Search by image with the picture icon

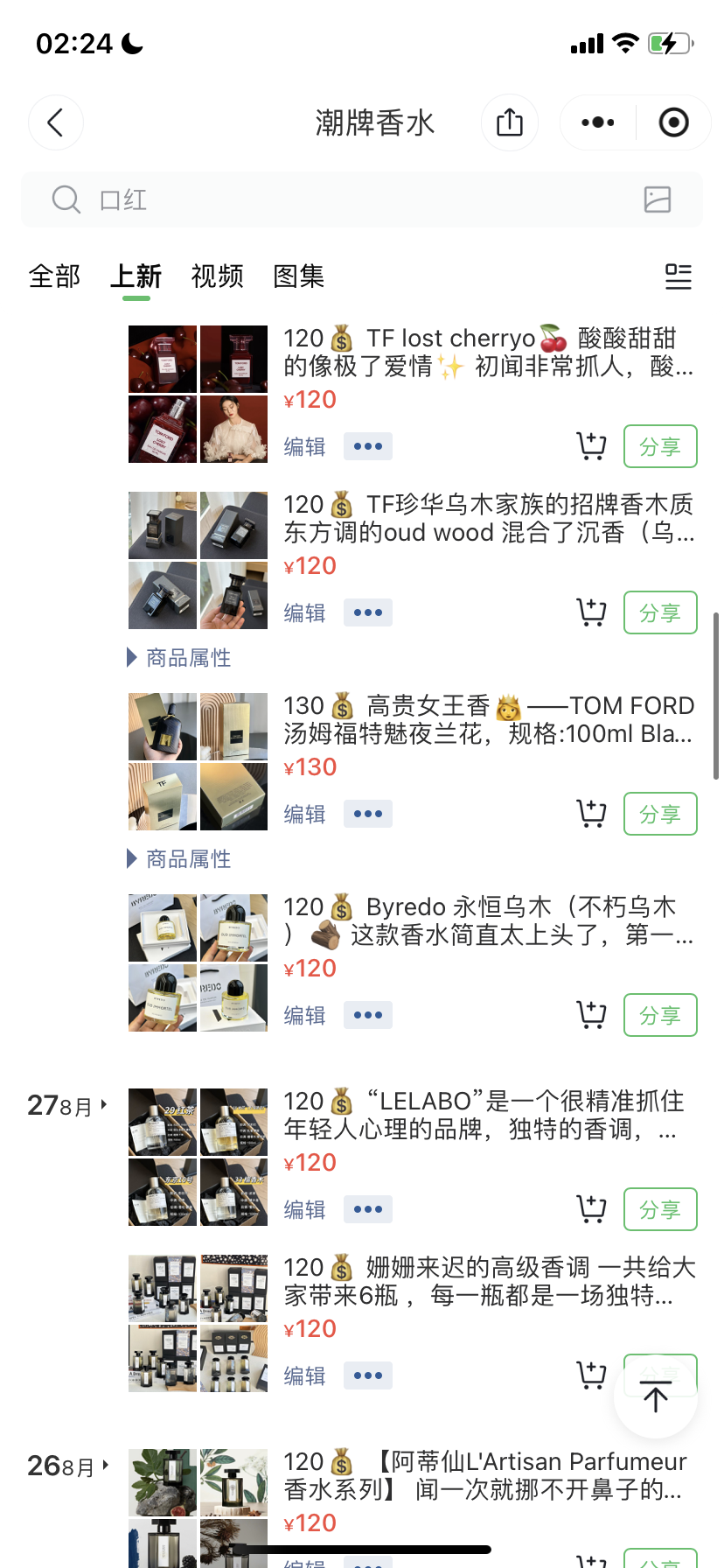[658, 199]
